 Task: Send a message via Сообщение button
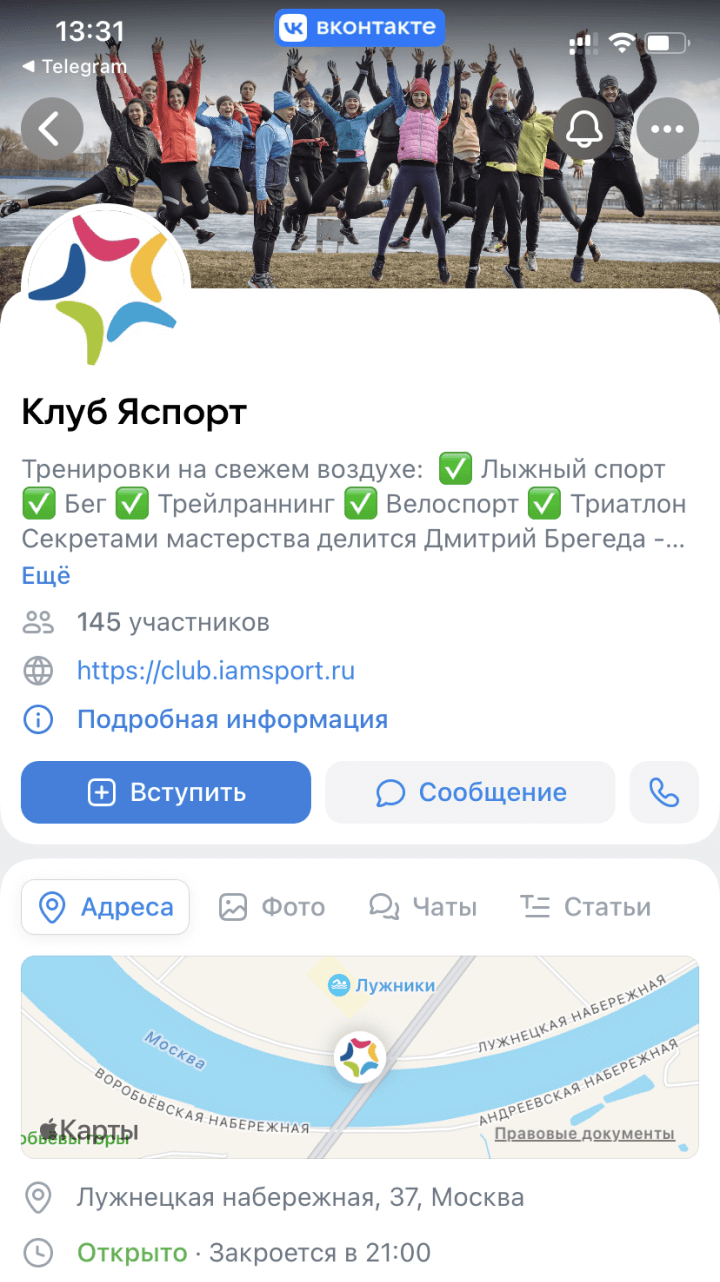[470, 792]
